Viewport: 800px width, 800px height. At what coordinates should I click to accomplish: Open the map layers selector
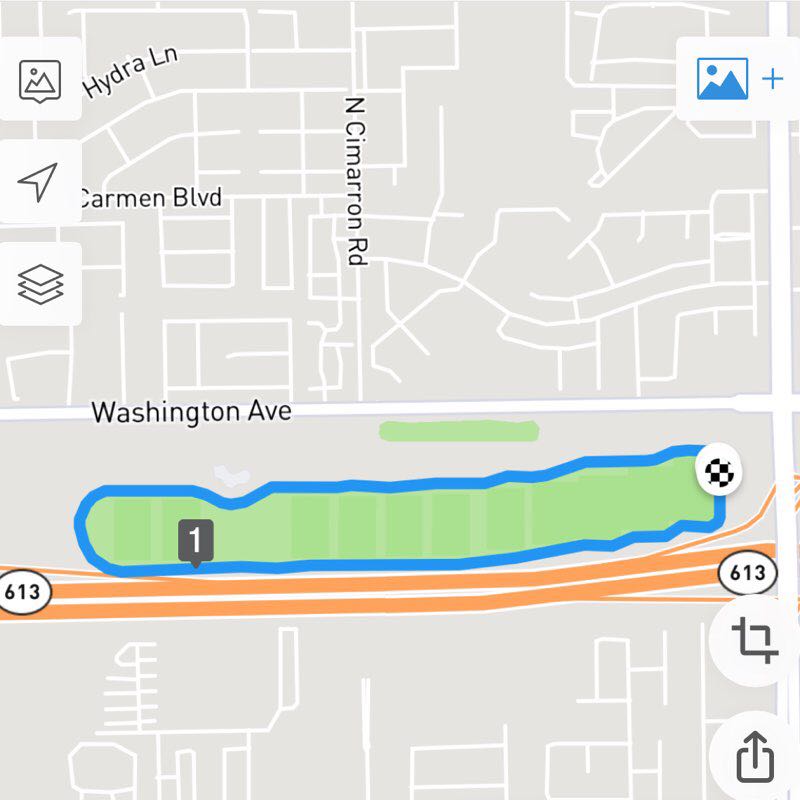point(40,285)
